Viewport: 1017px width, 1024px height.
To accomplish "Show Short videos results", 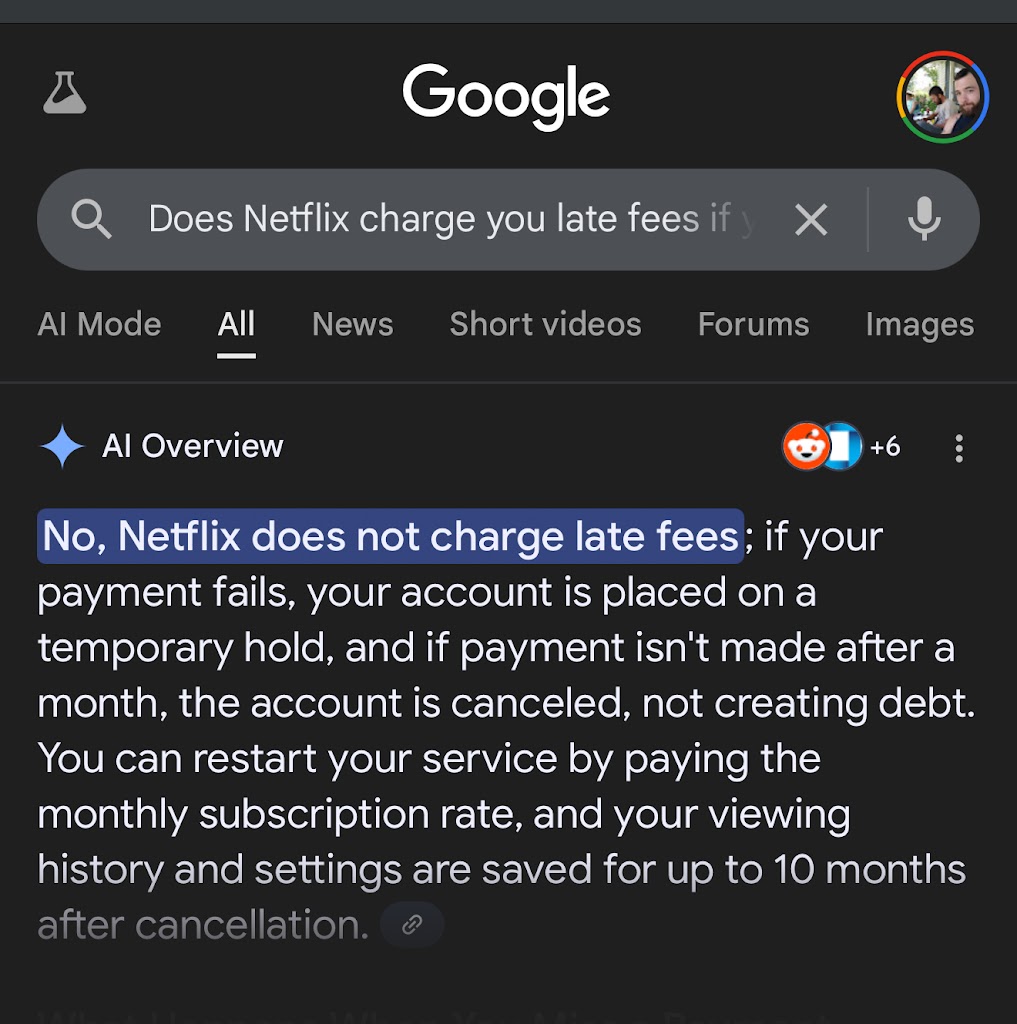I will (x=545, y=324).
